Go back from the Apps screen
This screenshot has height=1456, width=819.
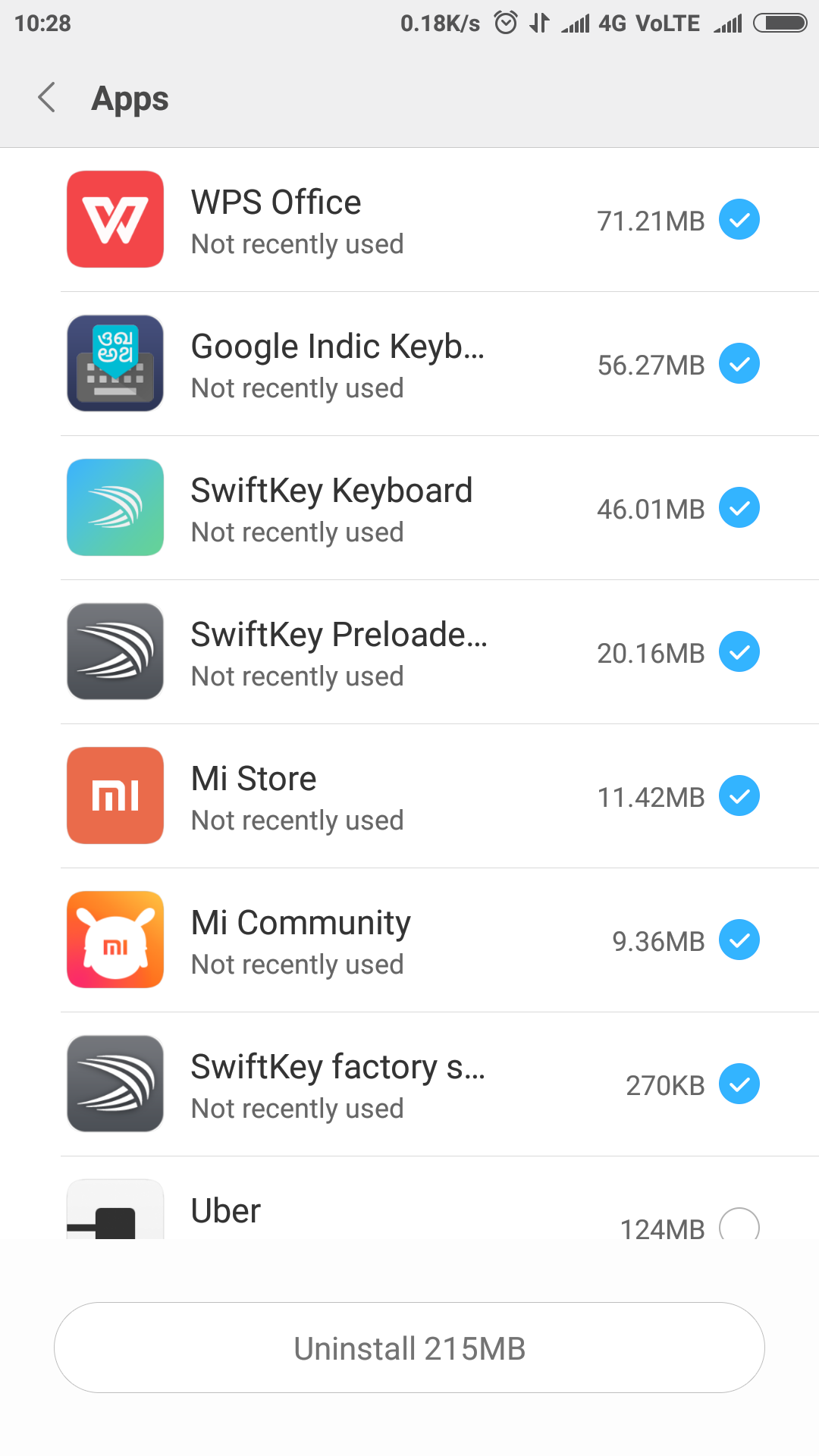47,98
